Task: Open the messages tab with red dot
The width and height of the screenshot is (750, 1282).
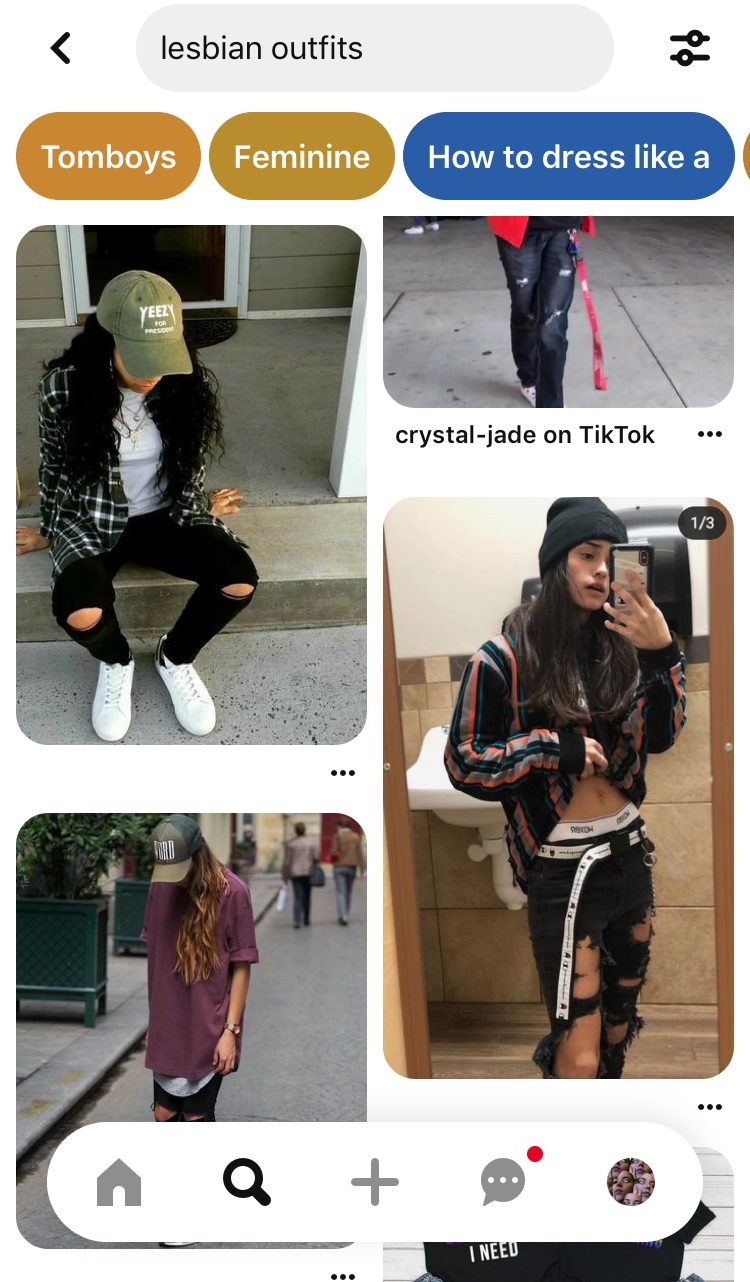Action: tap(505, 1180)
